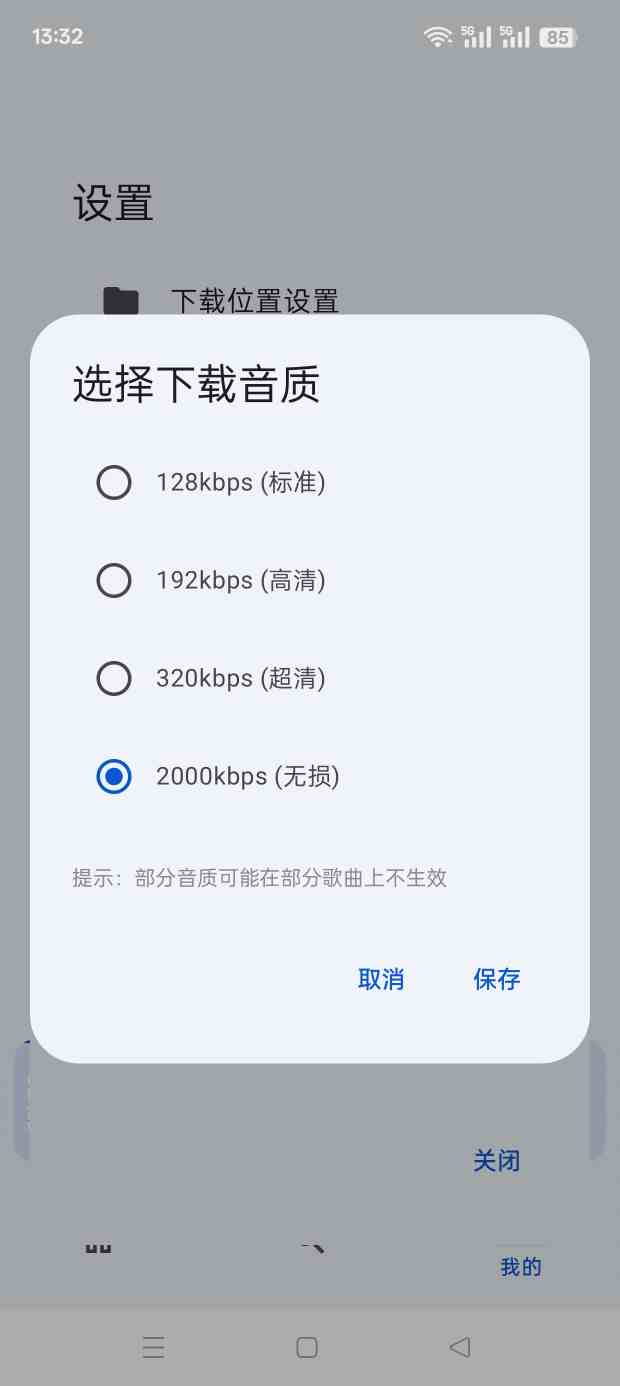Open the system home button
Viewport: 620px width, 1386px height.
307,1347
